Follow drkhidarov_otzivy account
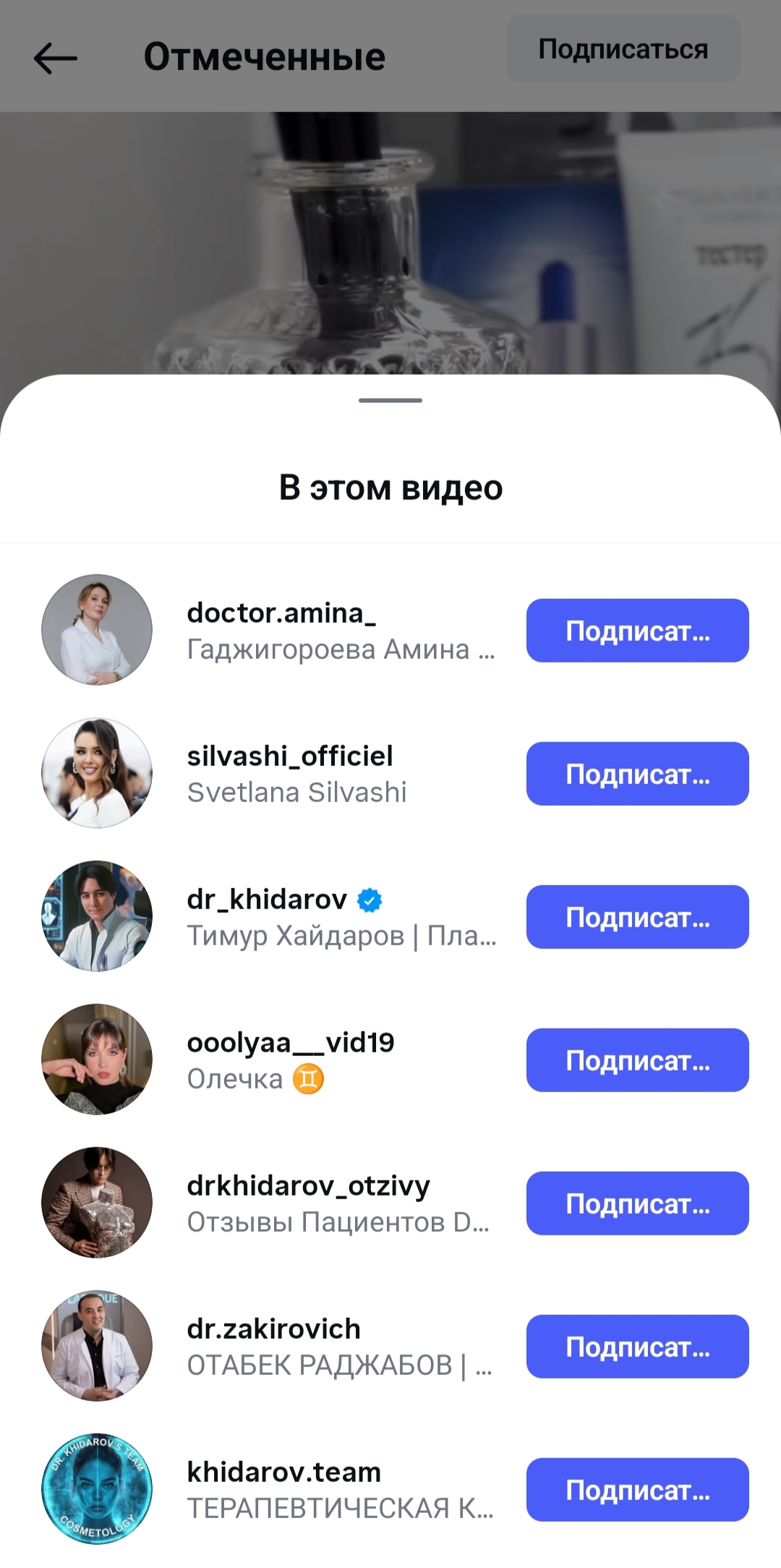 (x=637, y=1203)
